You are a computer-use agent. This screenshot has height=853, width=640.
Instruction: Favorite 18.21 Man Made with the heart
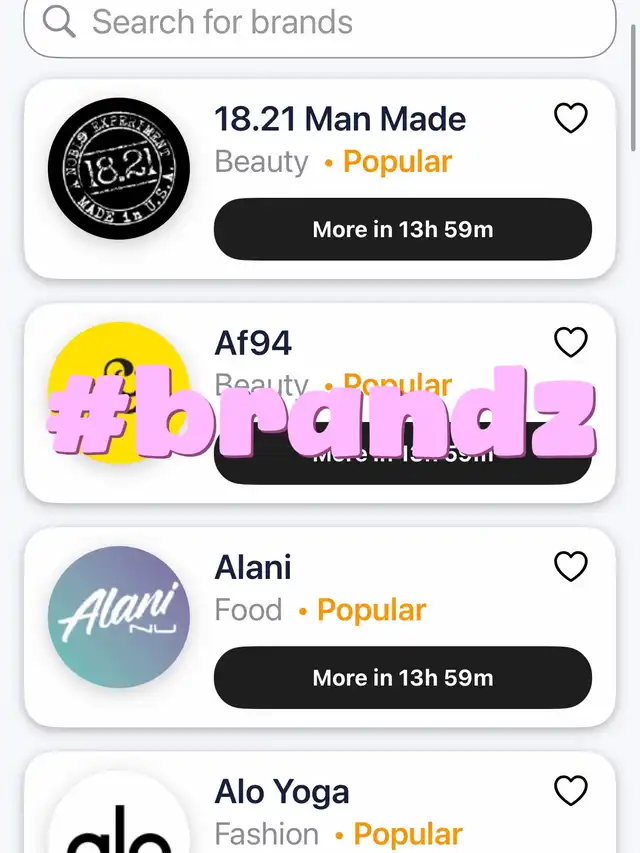[571, 119]
